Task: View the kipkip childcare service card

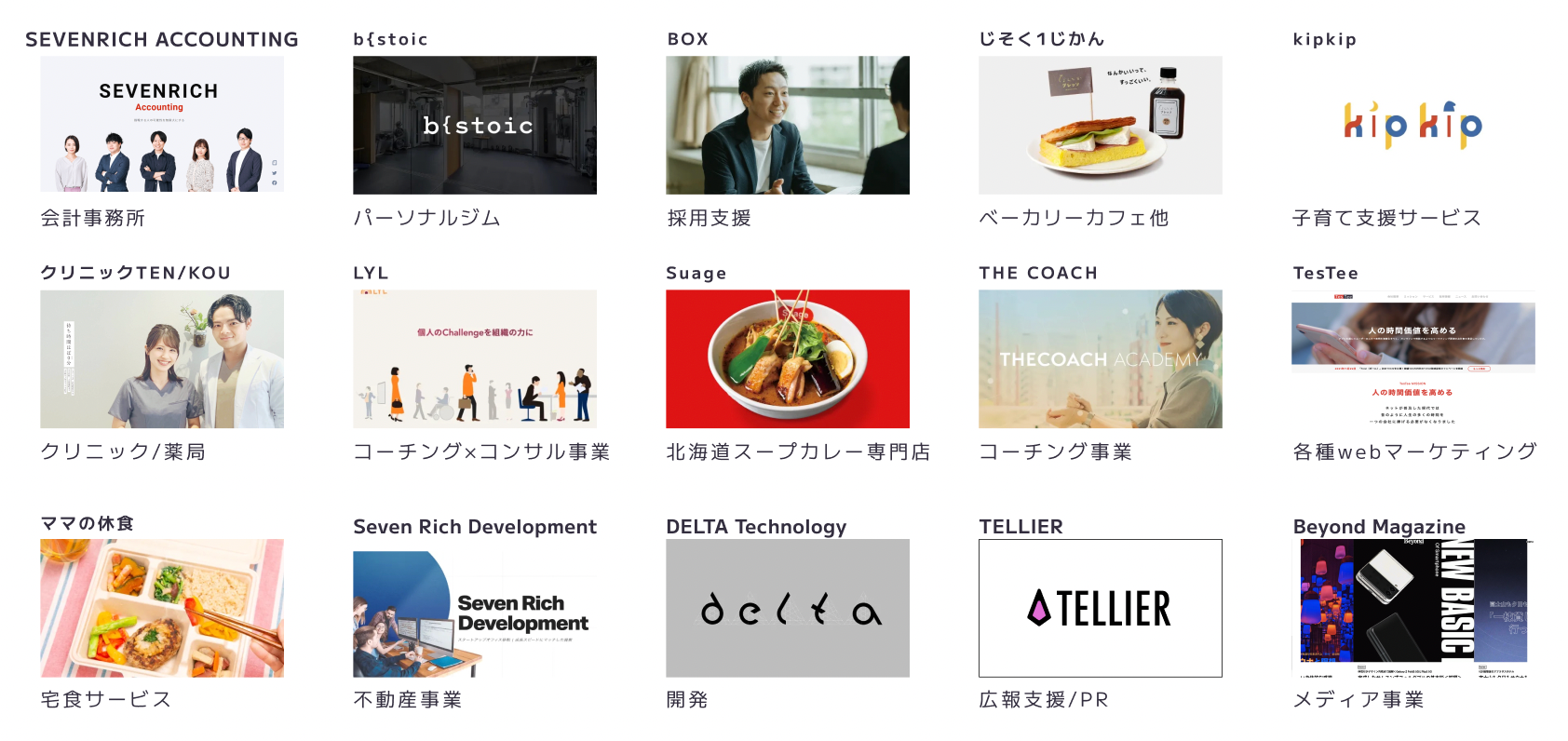Action: [x=1413, y=125]
